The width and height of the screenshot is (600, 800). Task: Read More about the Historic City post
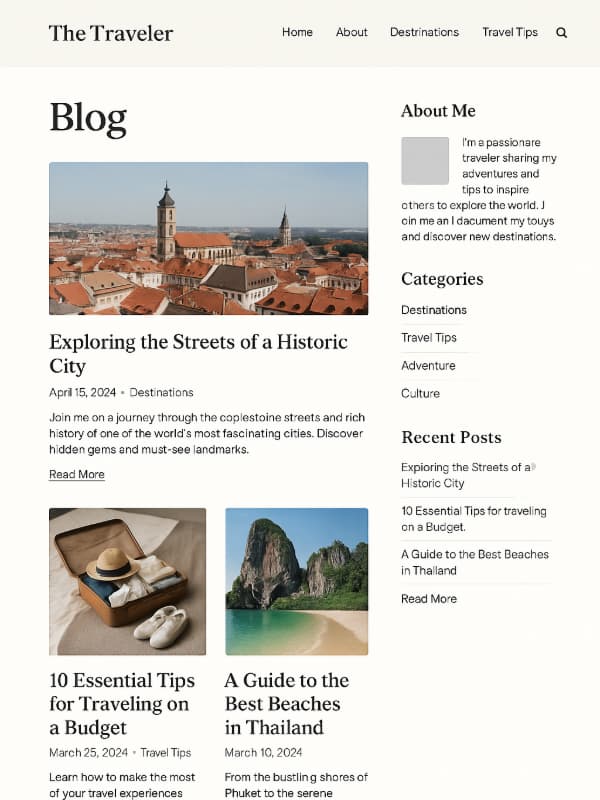click(x=77, y=474)
